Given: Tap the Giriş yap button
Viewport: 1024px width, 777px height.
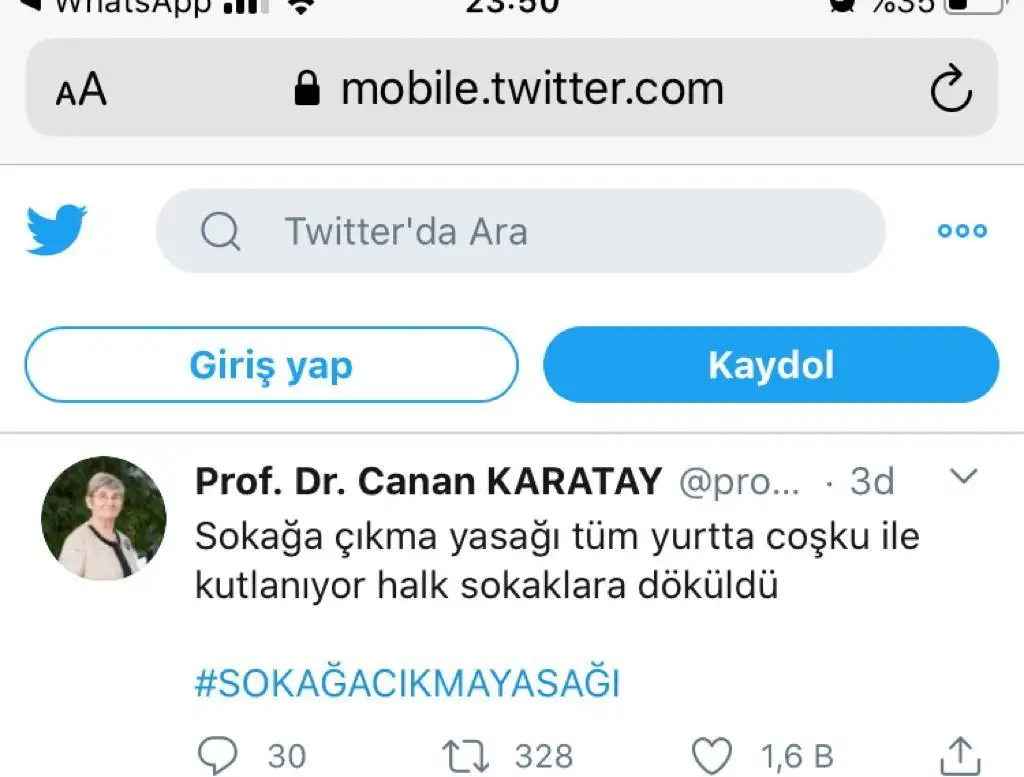Looking at the screenshot, I should 271,365.
